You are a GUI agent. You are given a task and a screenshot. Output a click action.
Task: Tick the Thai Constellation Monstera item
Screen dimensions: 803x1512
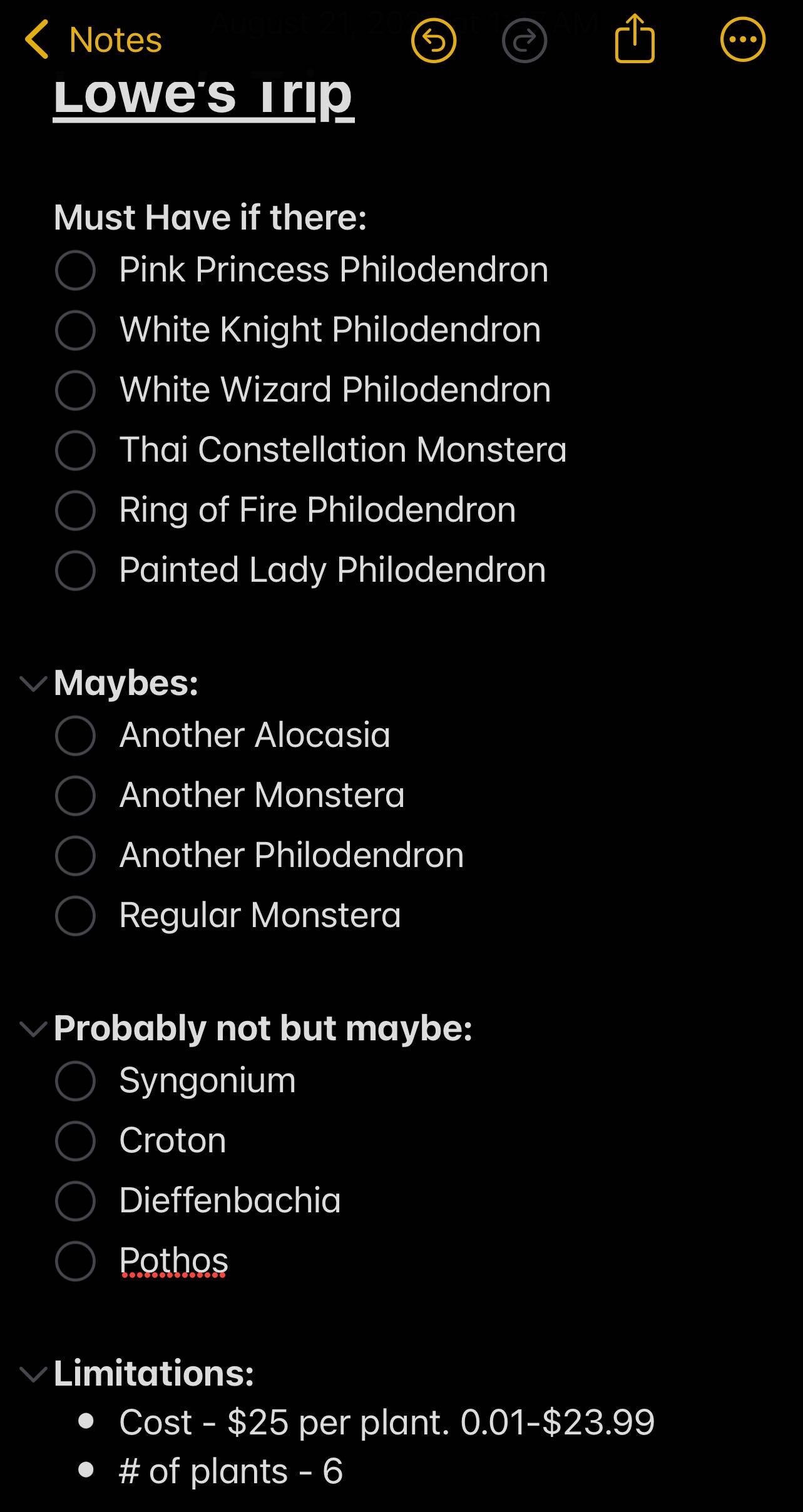(x=75, y=450)
